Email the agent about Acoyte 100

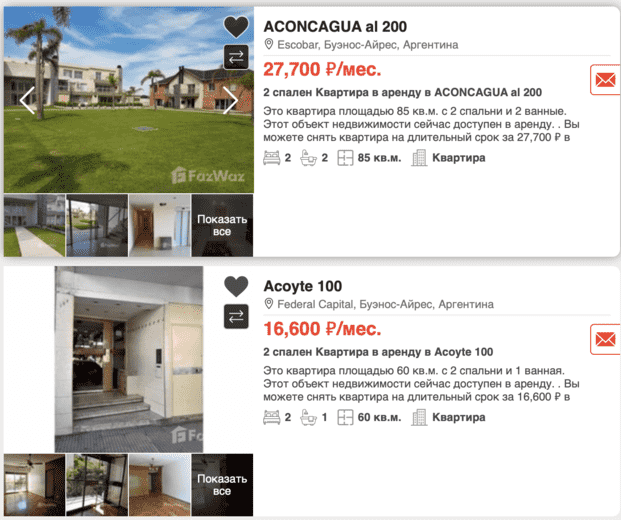605,339
